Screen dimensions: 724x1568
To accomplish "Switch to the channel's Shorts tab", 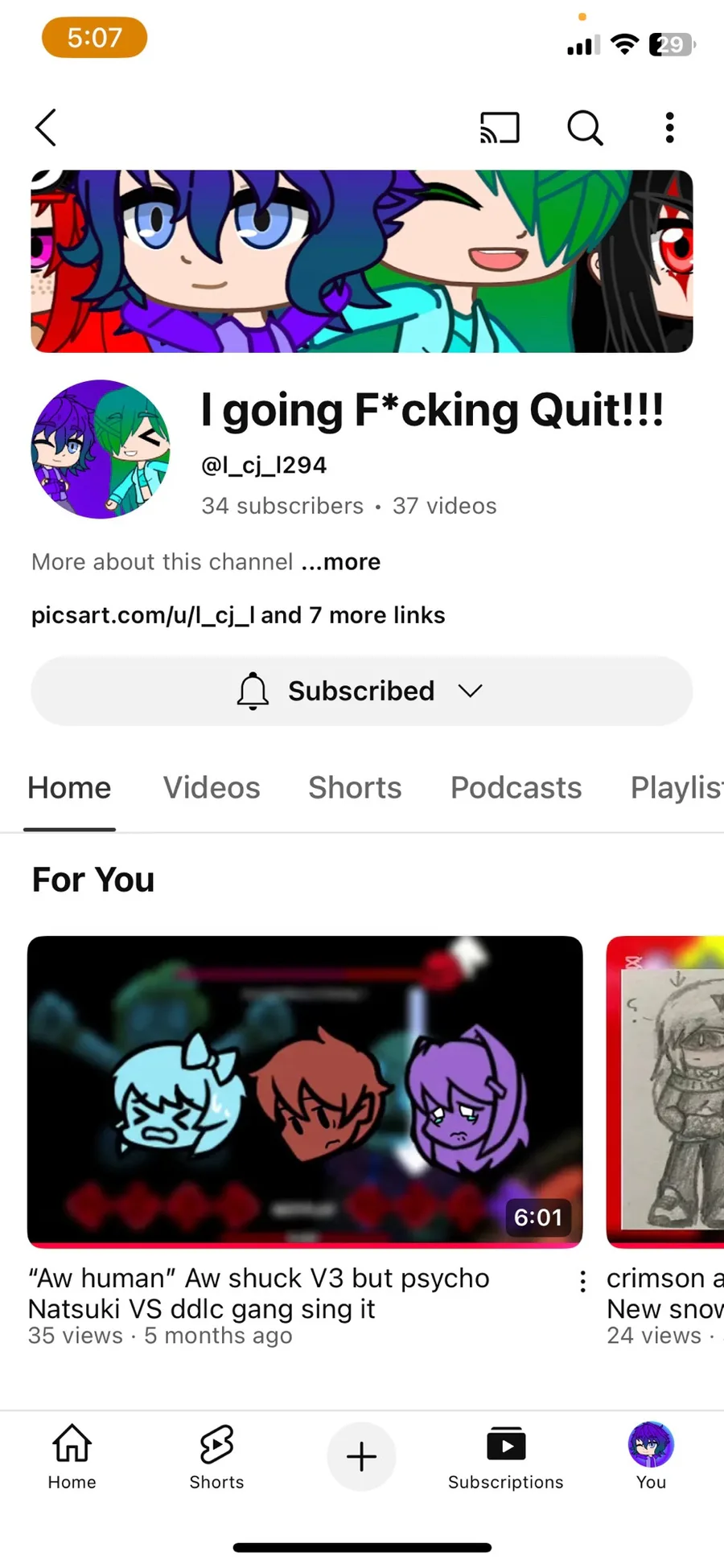I will pyautogui.click(x=355, y=788).
